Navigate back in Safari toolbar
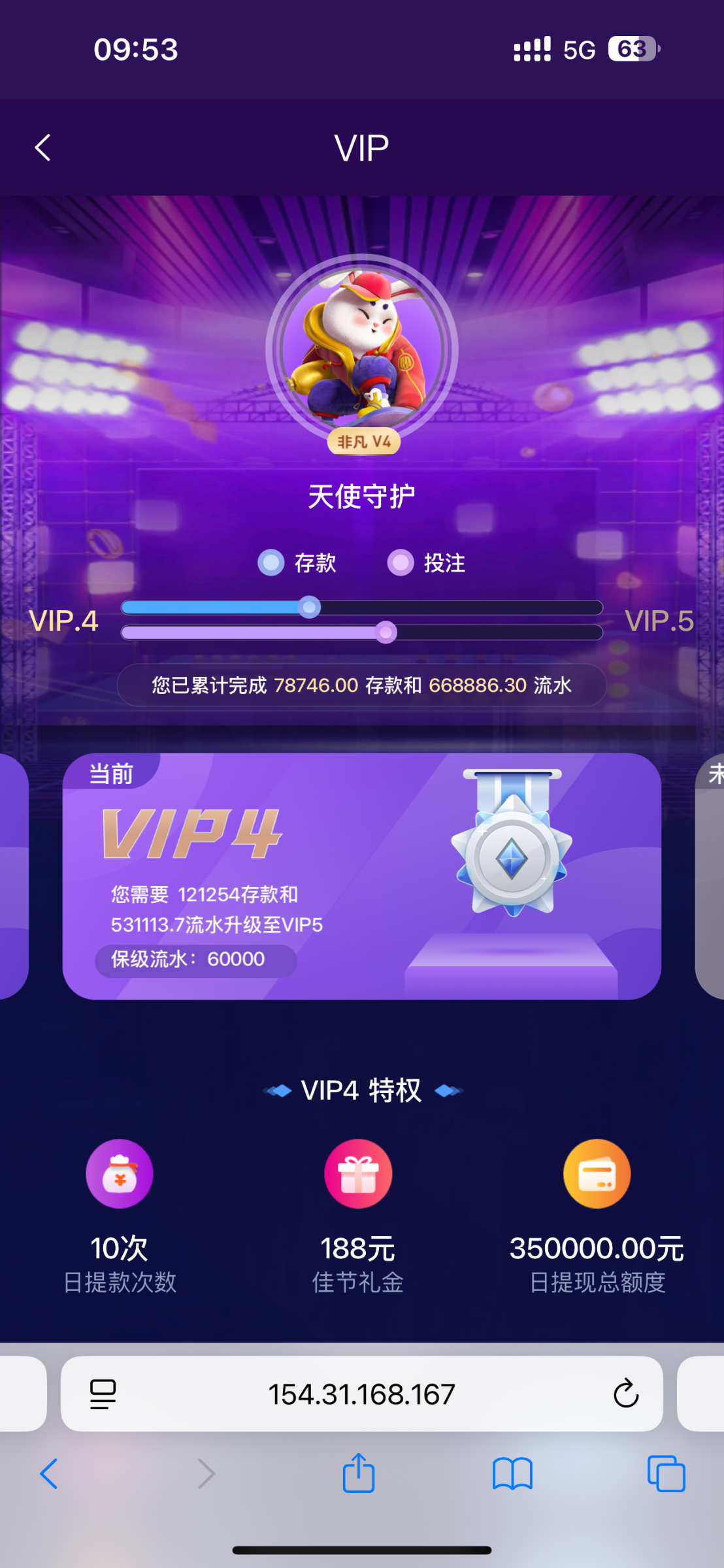The width and height of the screenshot is (724, 1568). tap(49, 1475)
